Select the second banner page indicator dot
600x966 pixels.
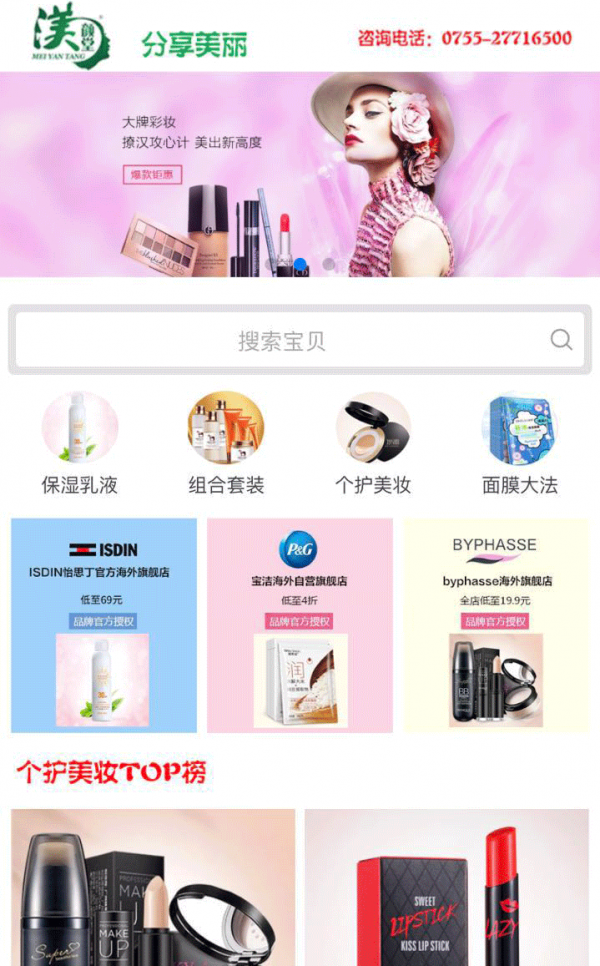[329, 265]
